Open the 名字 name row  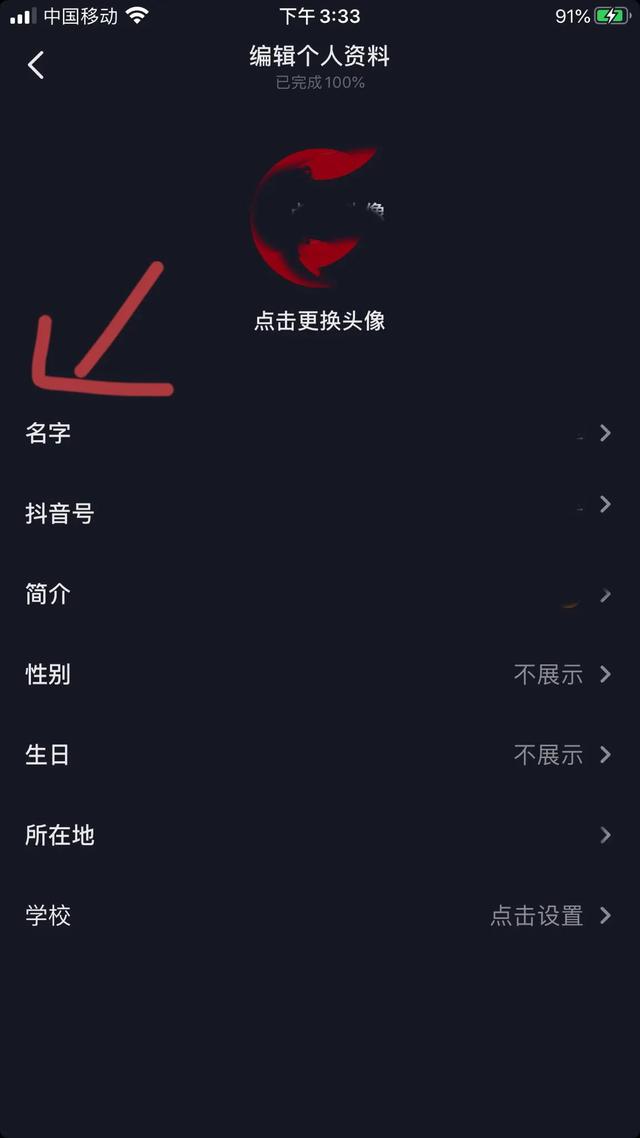(320, 433)
